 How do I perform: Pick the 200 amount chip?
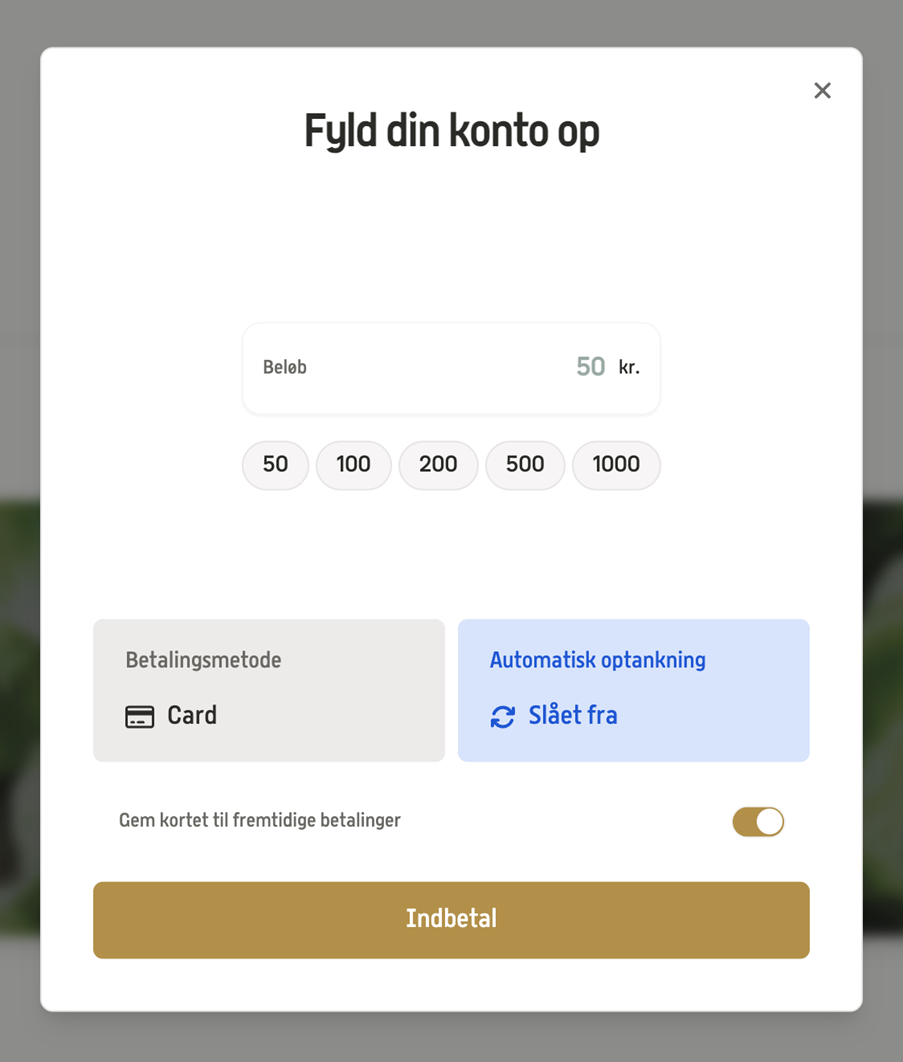pos(438,465)
